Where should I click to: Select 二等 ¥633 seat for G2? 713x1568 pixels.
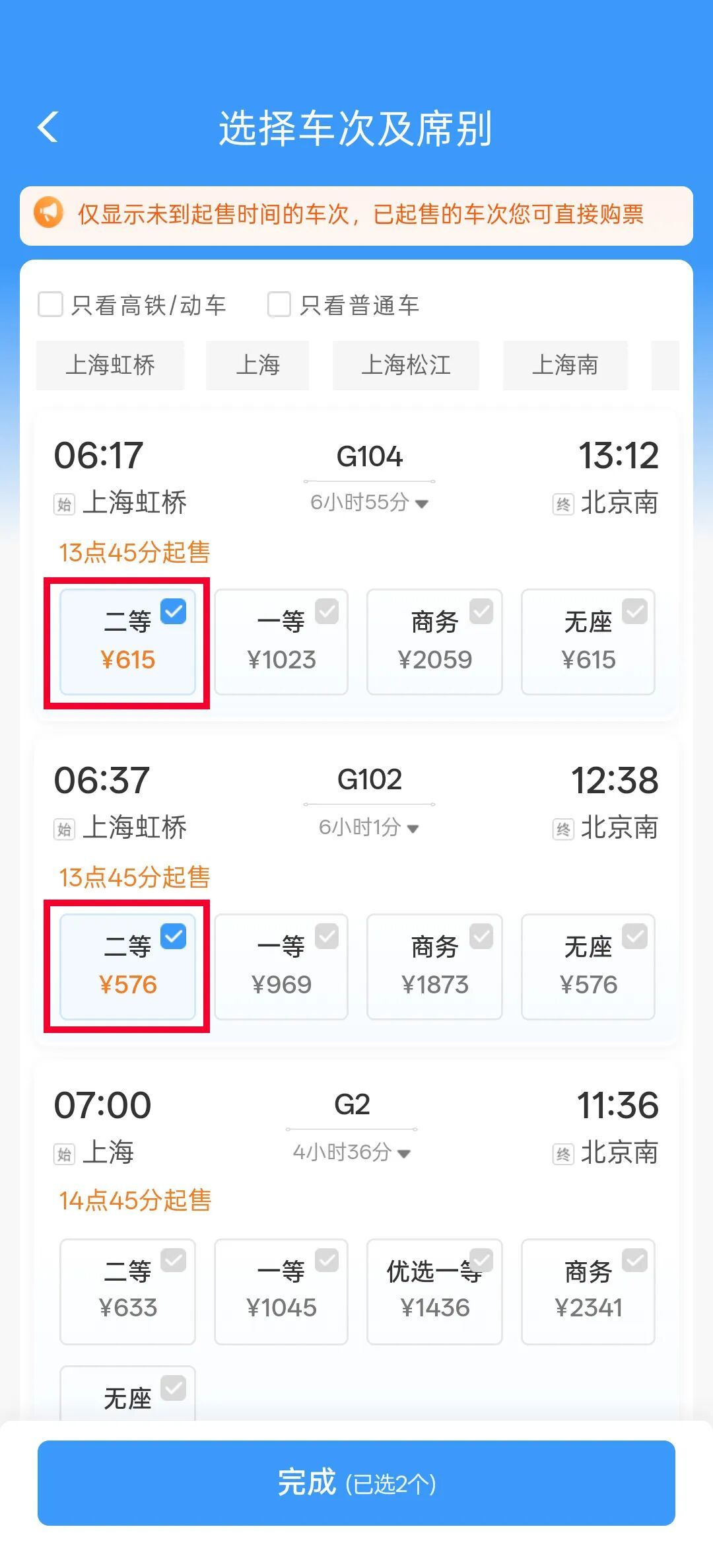[127, 1291]
